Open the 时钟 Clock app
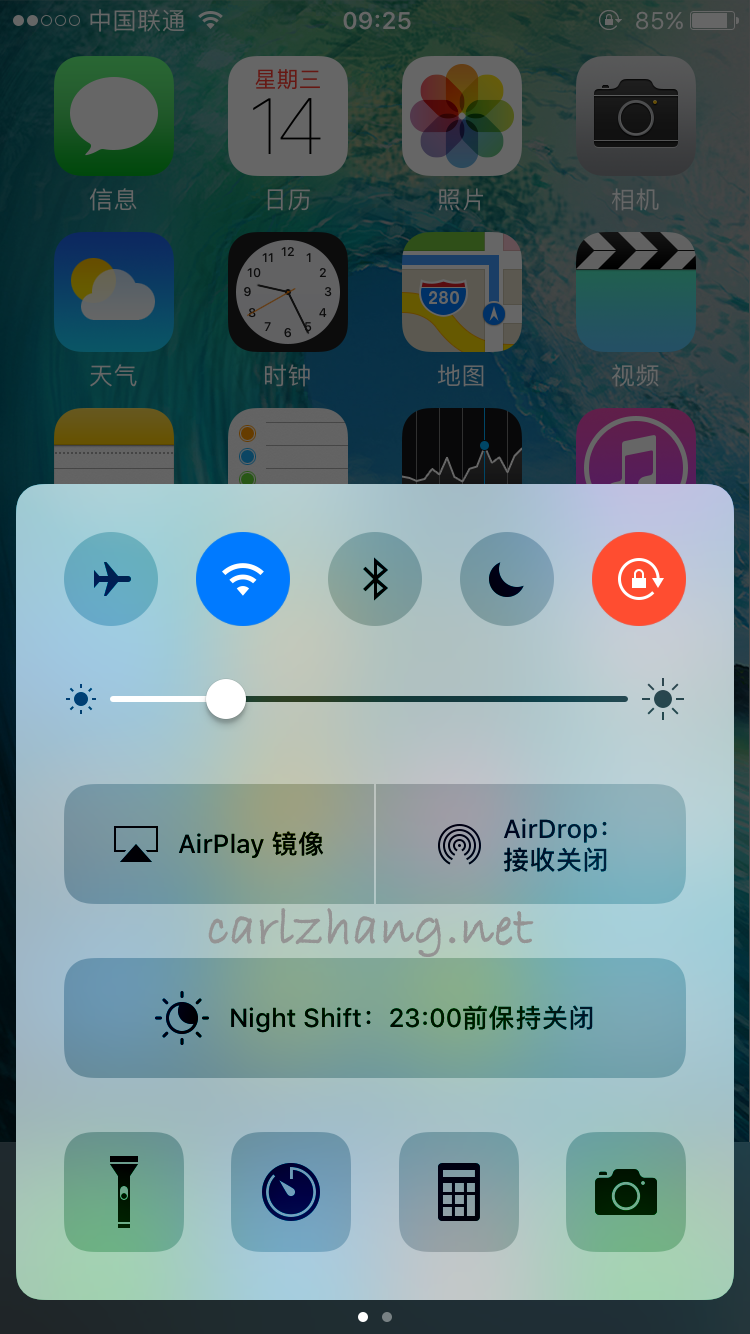Image resolution: width=750 pixels, height=1334 pixels. point(288,292)
